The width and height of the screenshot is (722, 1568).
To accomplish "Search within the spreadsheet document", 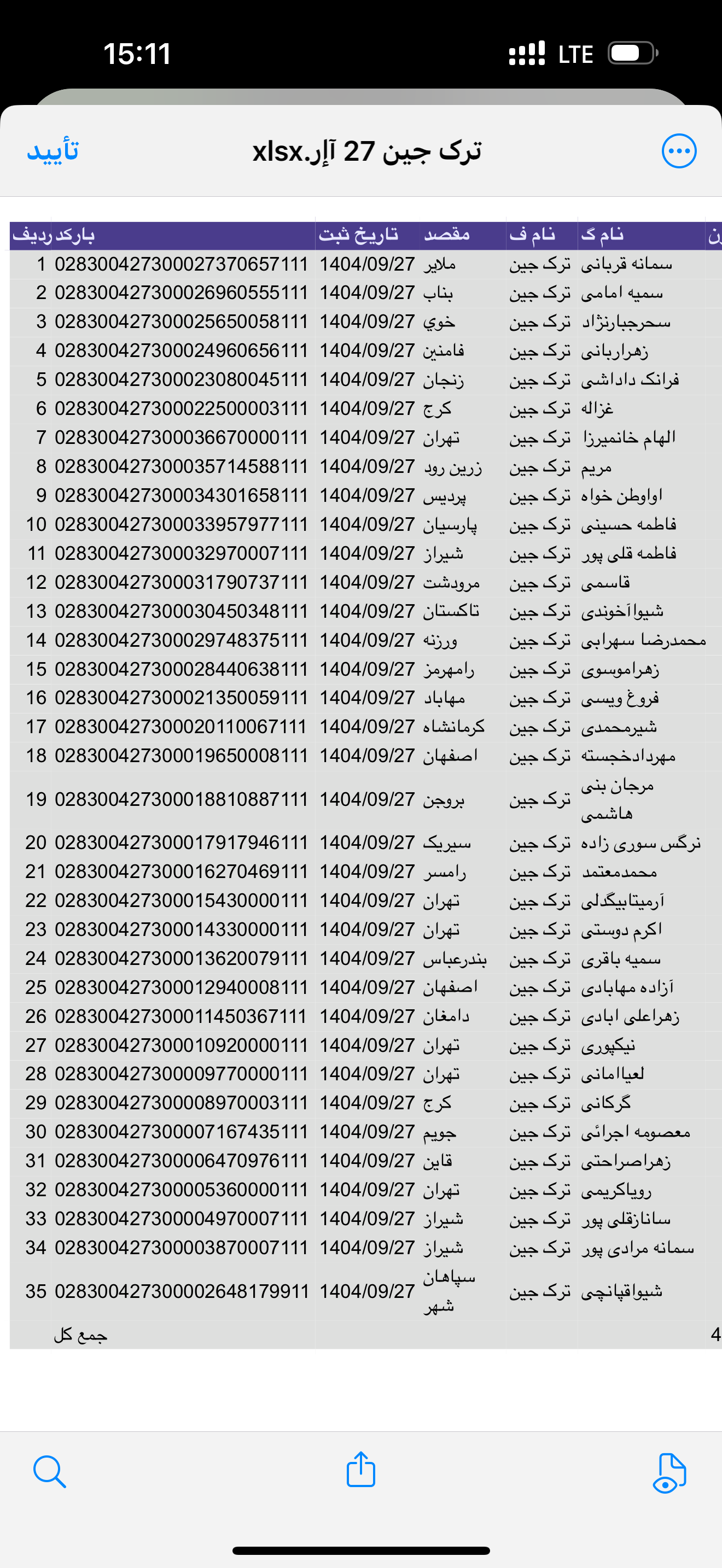I will pos(49,1472).
